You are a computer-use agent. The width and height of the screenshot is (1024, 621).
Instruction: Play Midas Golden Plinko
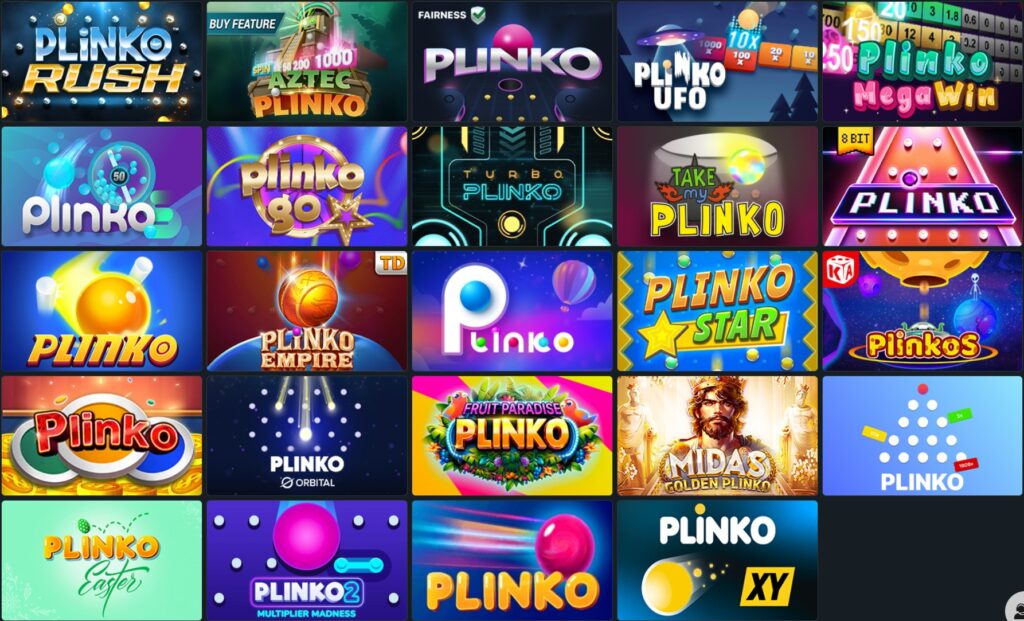[x=716, y=436]
